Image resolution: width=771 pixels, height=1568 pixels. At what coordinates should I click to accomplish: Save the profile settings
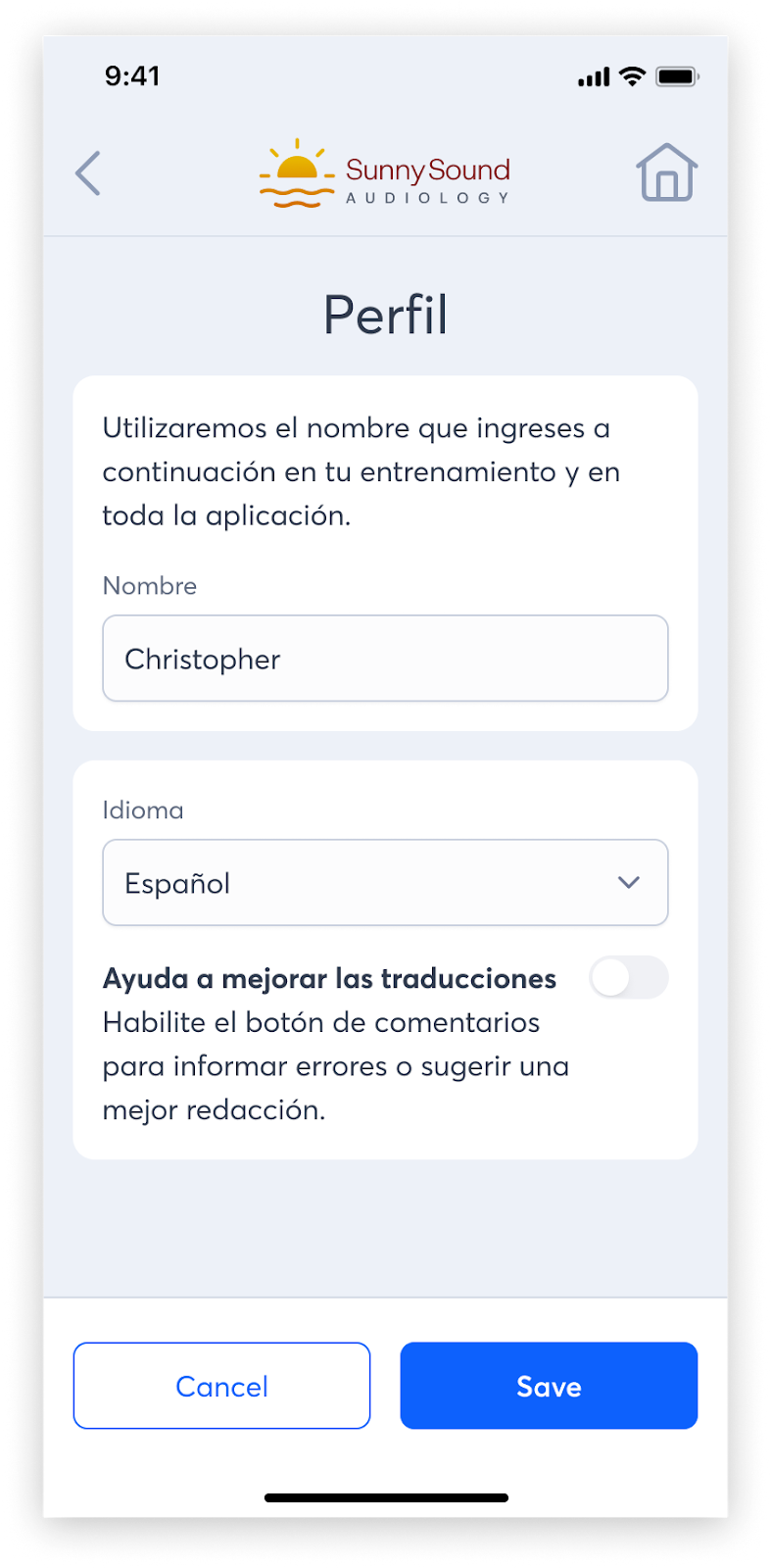point(549,1386)
